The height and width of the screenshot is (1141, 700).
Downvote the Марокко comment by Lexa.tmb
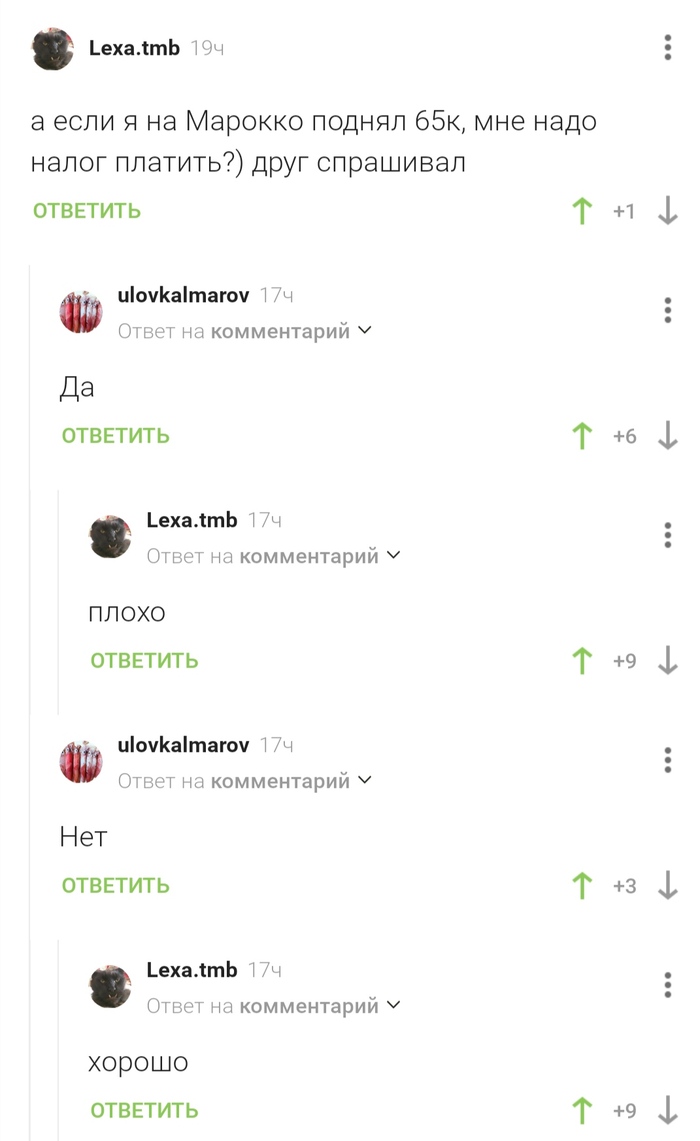coord(668,211)
